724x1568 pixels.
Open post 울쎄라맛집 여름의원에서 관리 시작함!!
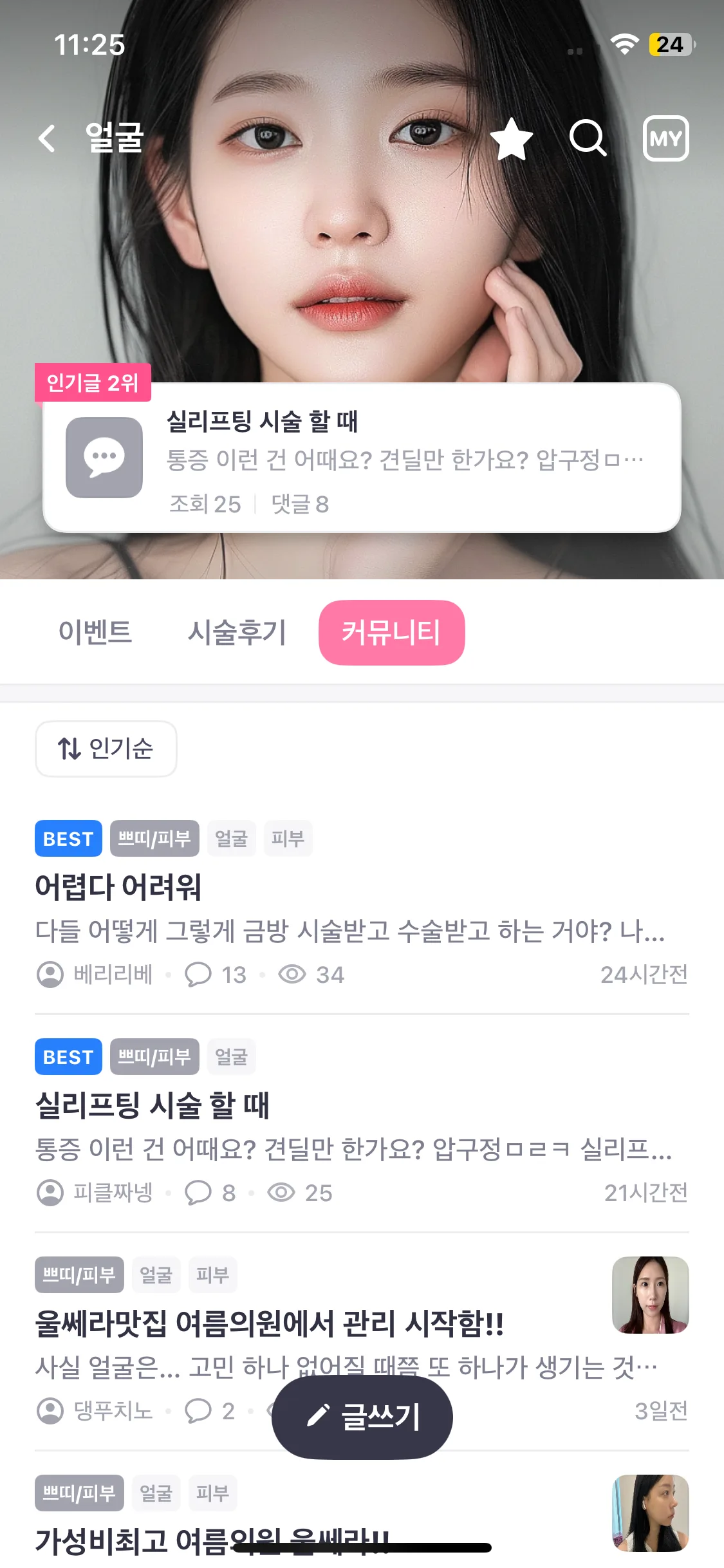click(x=269, y=1323)
